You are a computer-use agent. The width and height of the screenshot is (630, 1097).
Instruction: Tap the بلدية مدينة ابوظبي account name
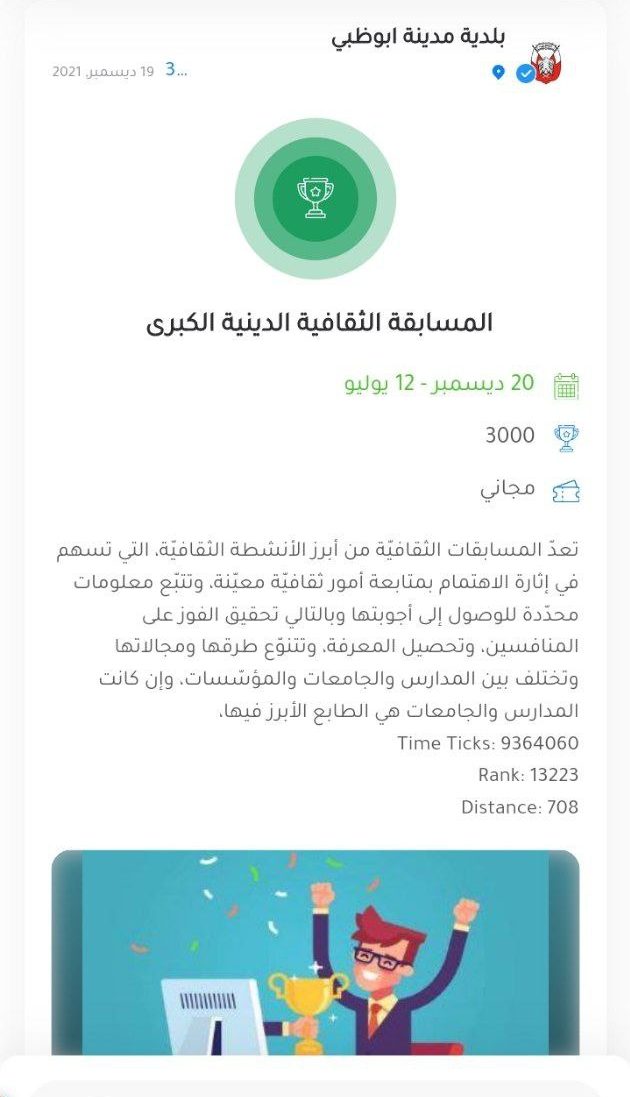click(418, 37)
